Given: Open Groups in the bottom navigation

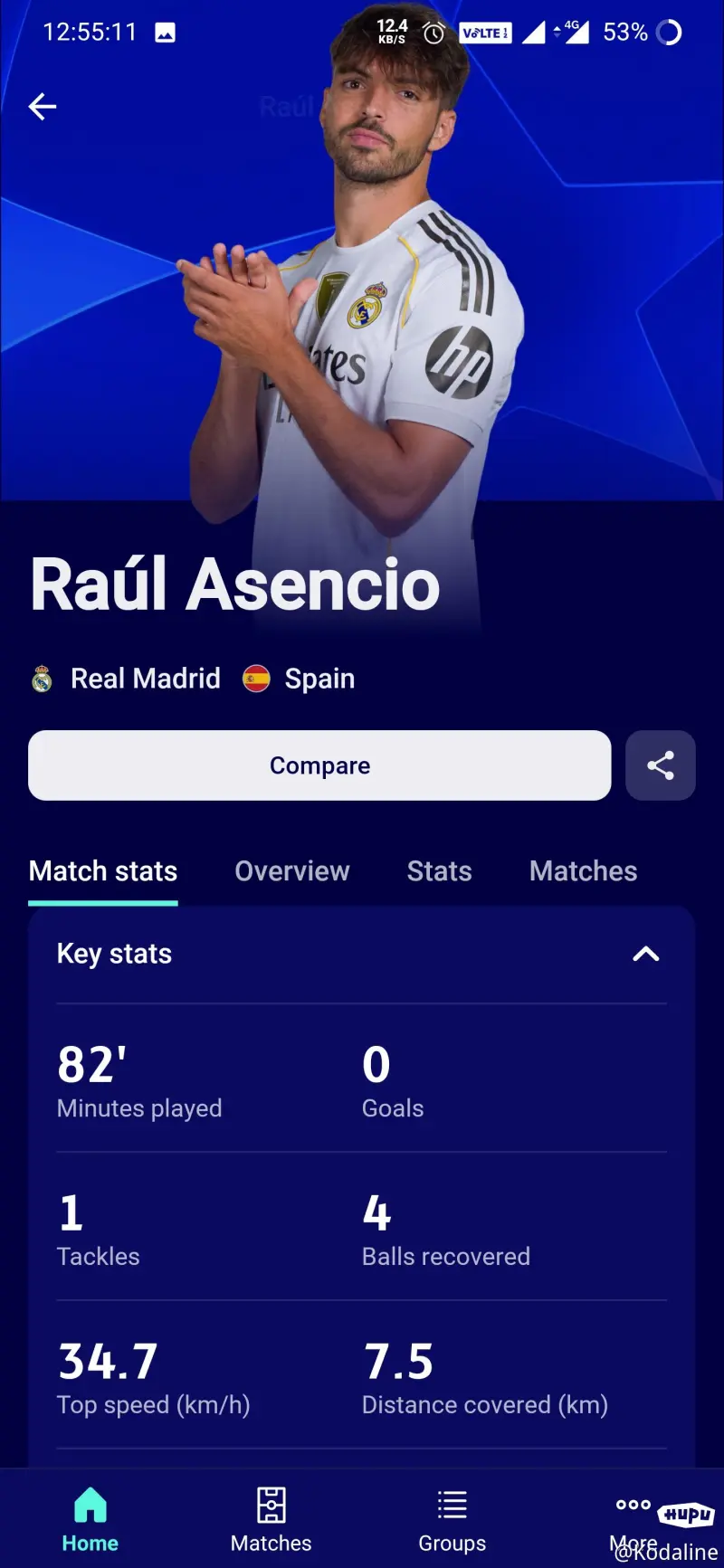Looking at the screenshot, I should [452, 1520].
